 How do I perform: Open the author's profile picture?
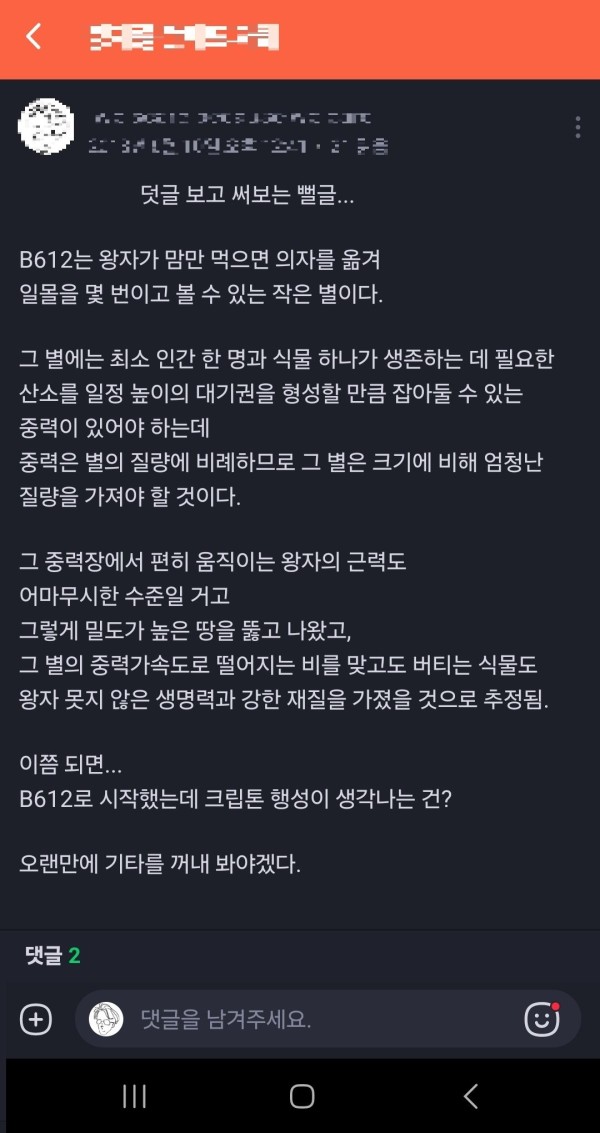(x=46, y=127)
